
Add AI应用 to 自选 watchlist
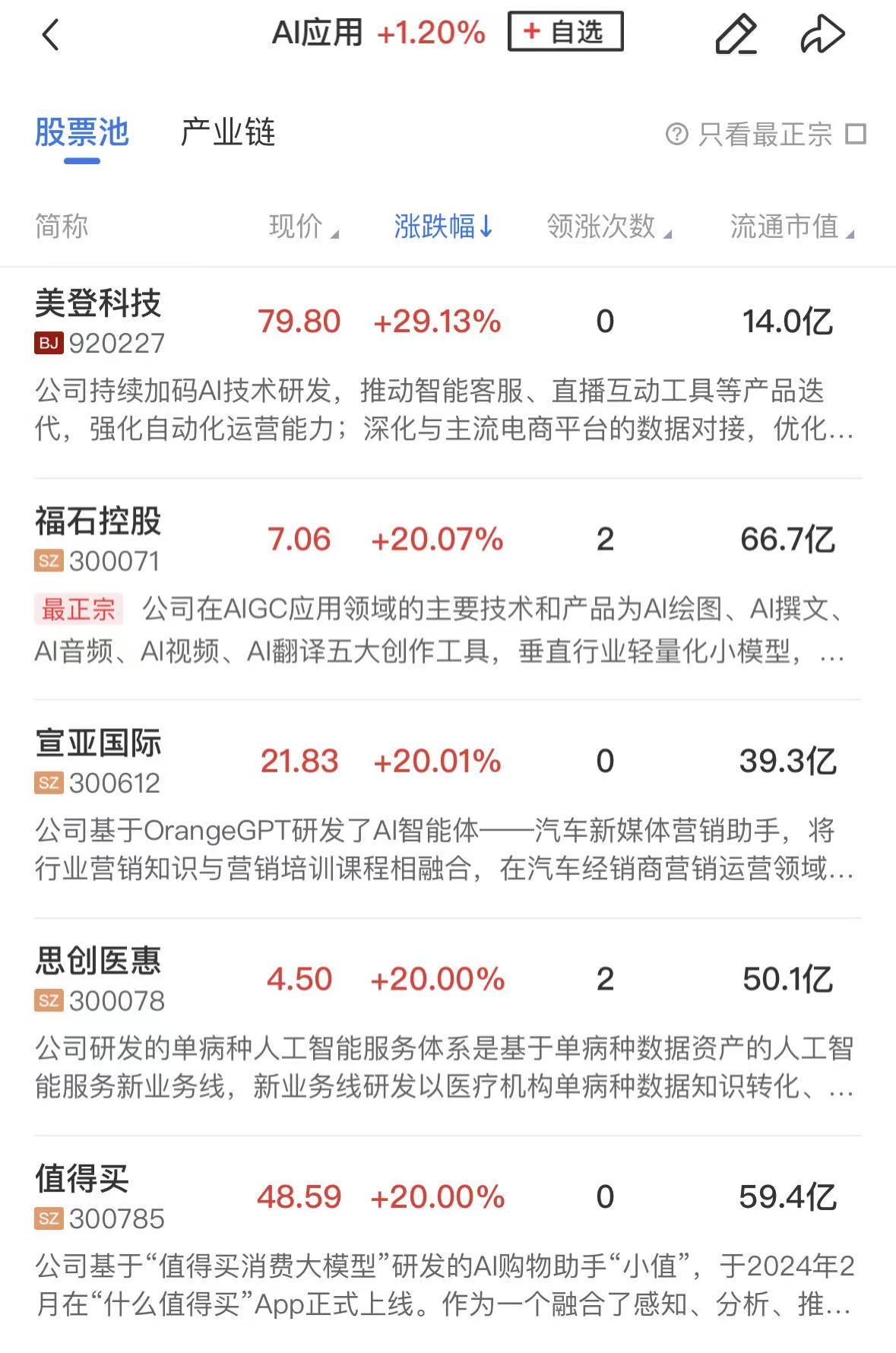pyautogui.click(x=565, y=32)
